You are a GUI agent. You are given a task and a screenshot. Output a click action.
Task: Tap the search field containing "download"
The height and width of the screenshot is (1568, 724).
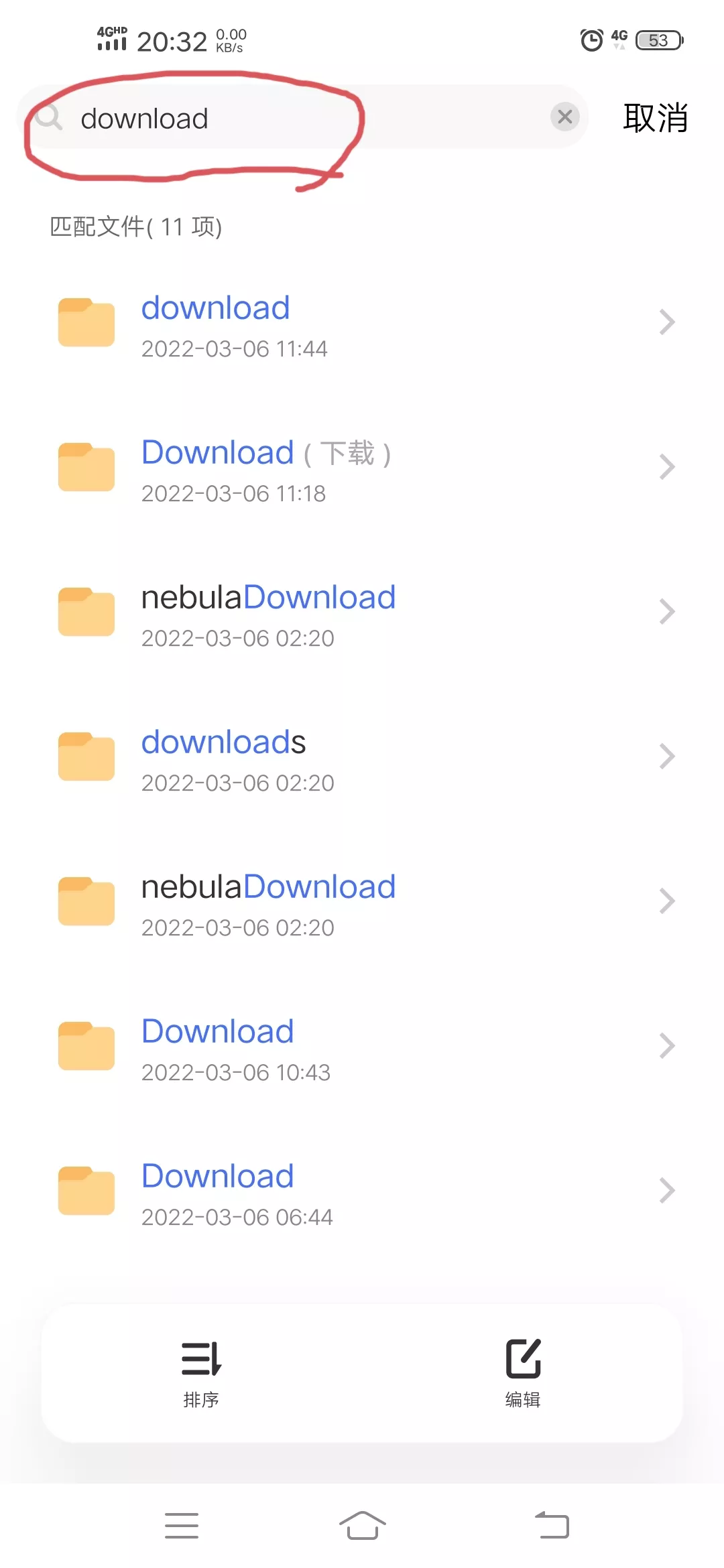[302, 118]
